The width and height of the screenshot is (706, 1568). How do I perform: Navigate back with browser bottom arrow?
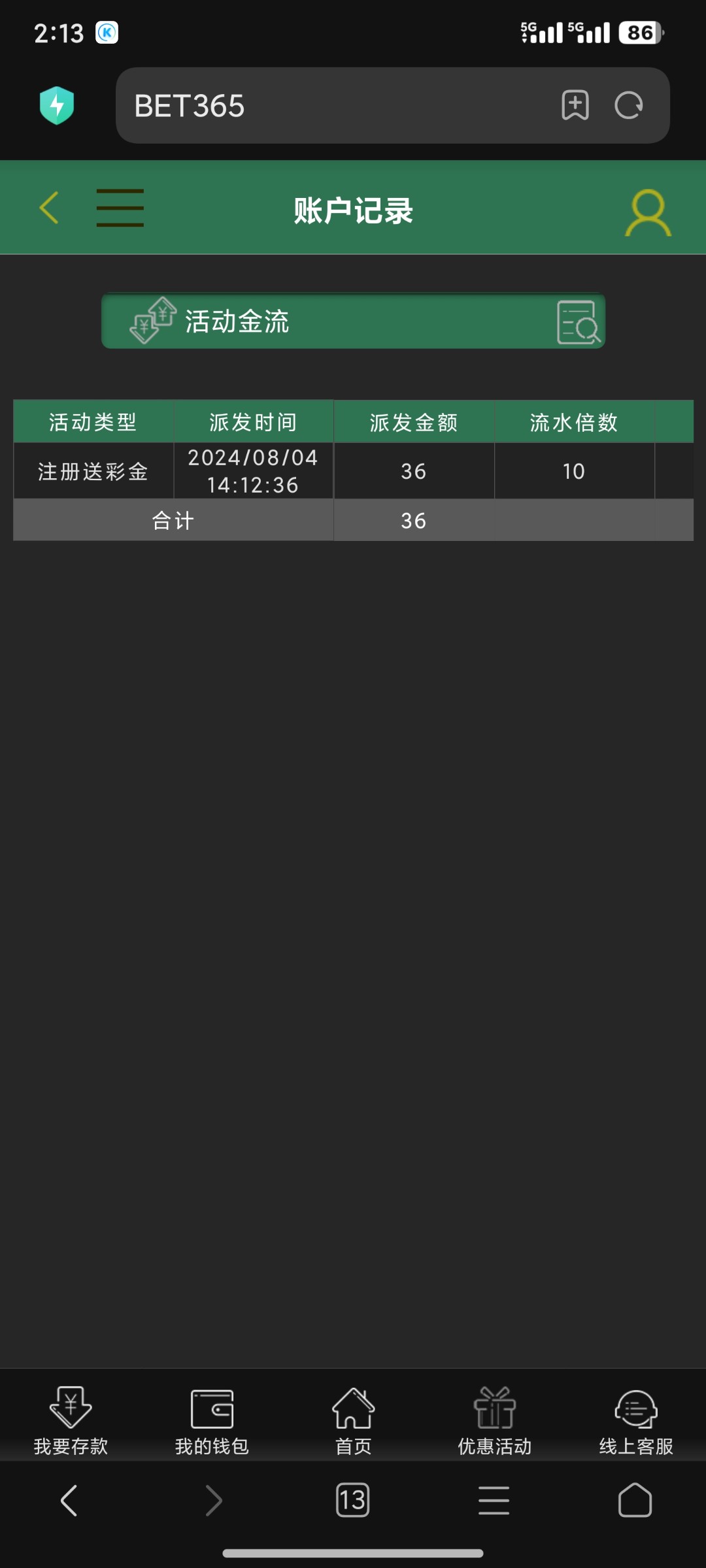69,1500
